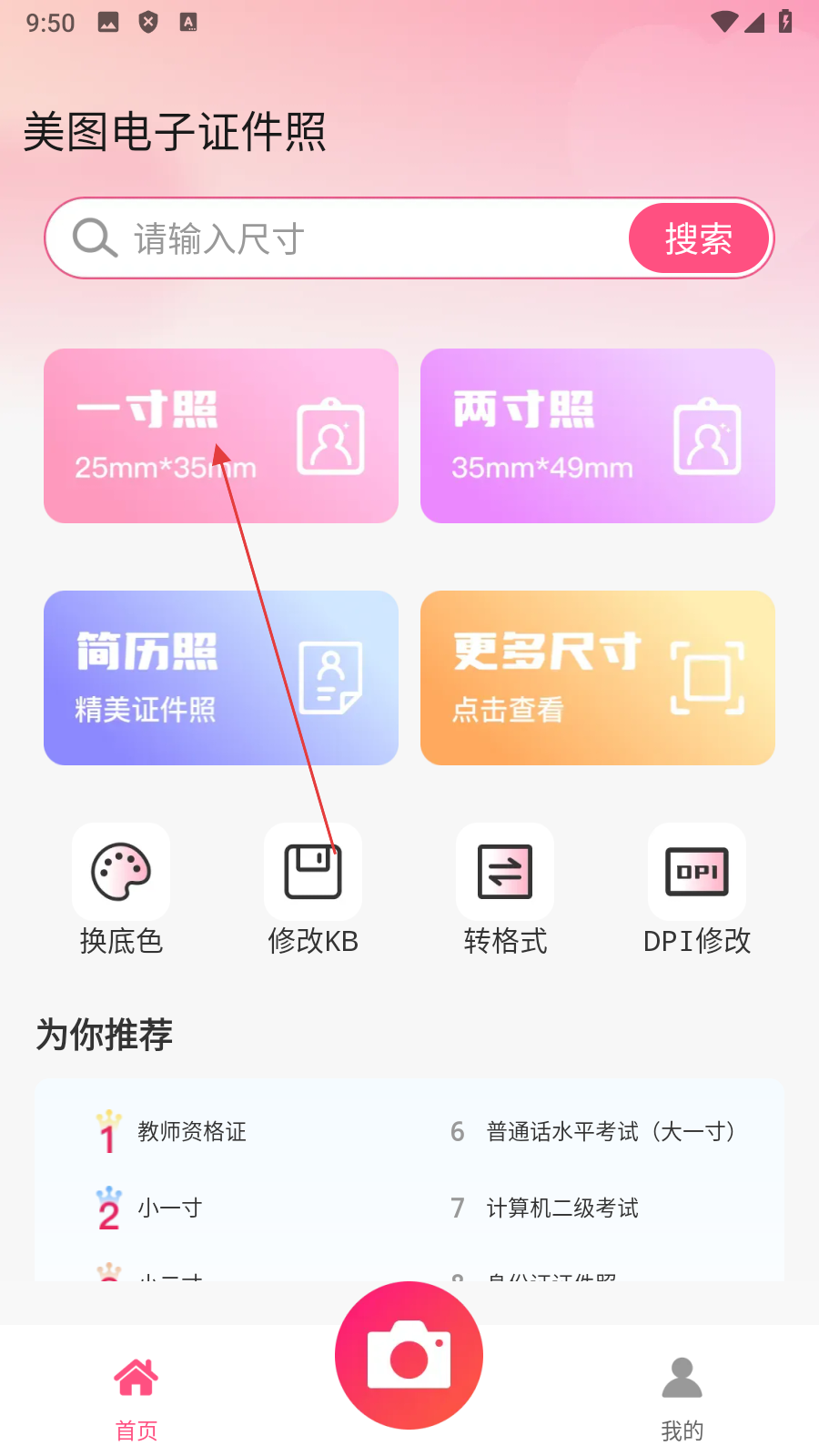Select the 简历照 card
The height and width of the screenshot is (1456, 819).
tap(221, 678)
